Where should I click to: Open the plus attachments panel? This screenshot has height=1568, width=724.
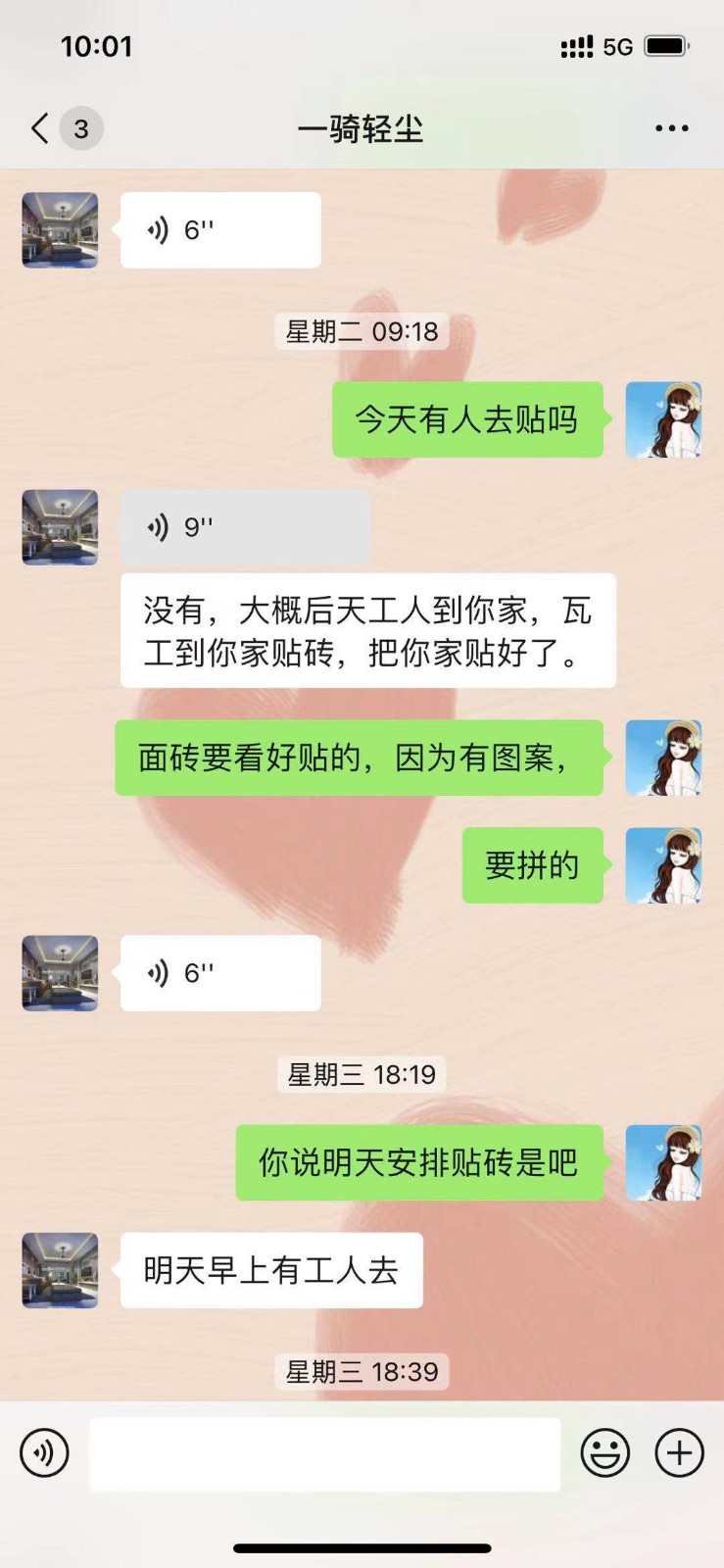pyautogui.click(x=679, y=1452)
